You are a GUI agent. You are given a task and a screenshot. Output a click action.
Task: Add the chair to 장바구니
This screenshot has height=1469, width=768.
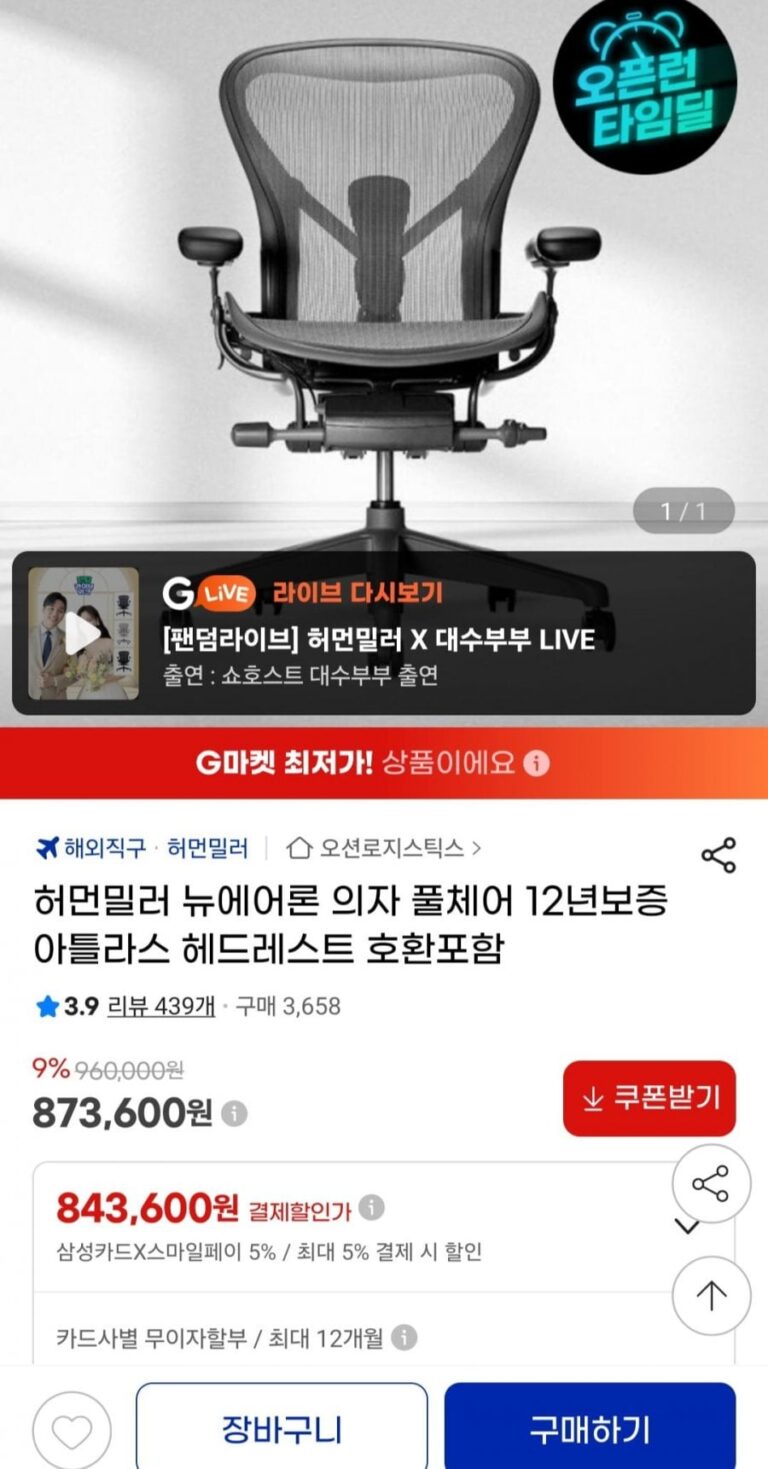(281, 1429)
